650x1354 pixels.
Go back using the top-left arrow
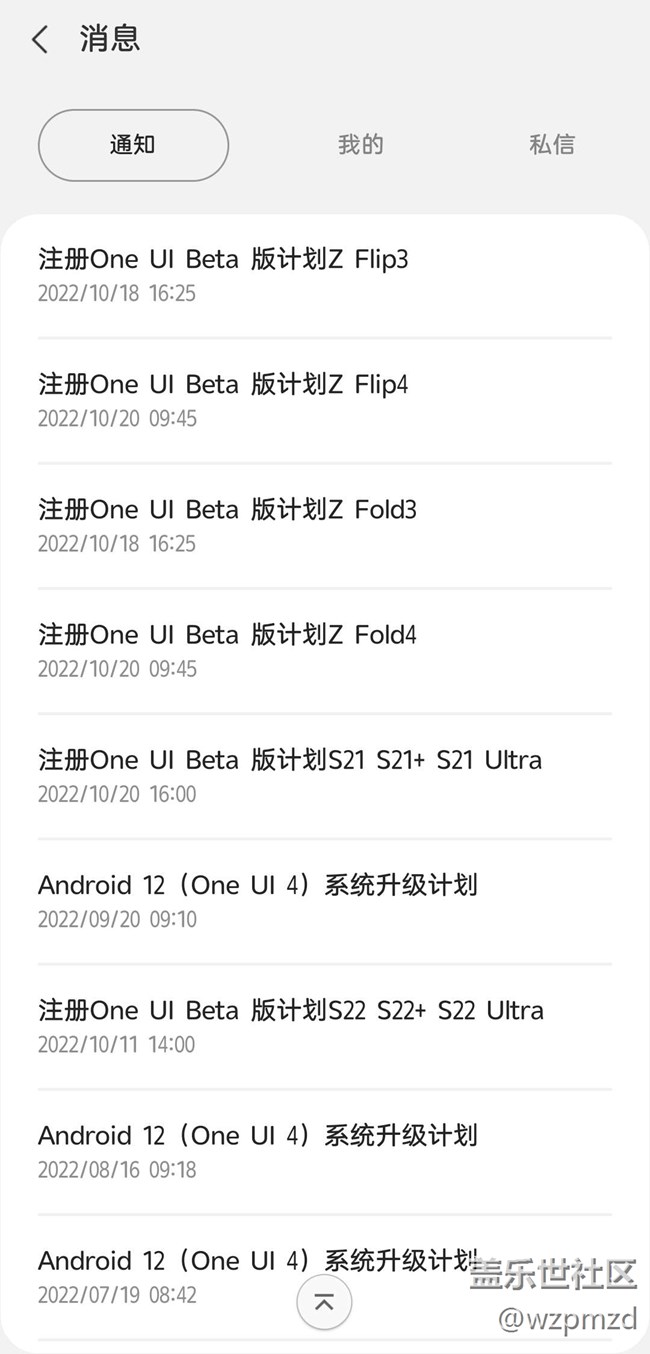40,40
